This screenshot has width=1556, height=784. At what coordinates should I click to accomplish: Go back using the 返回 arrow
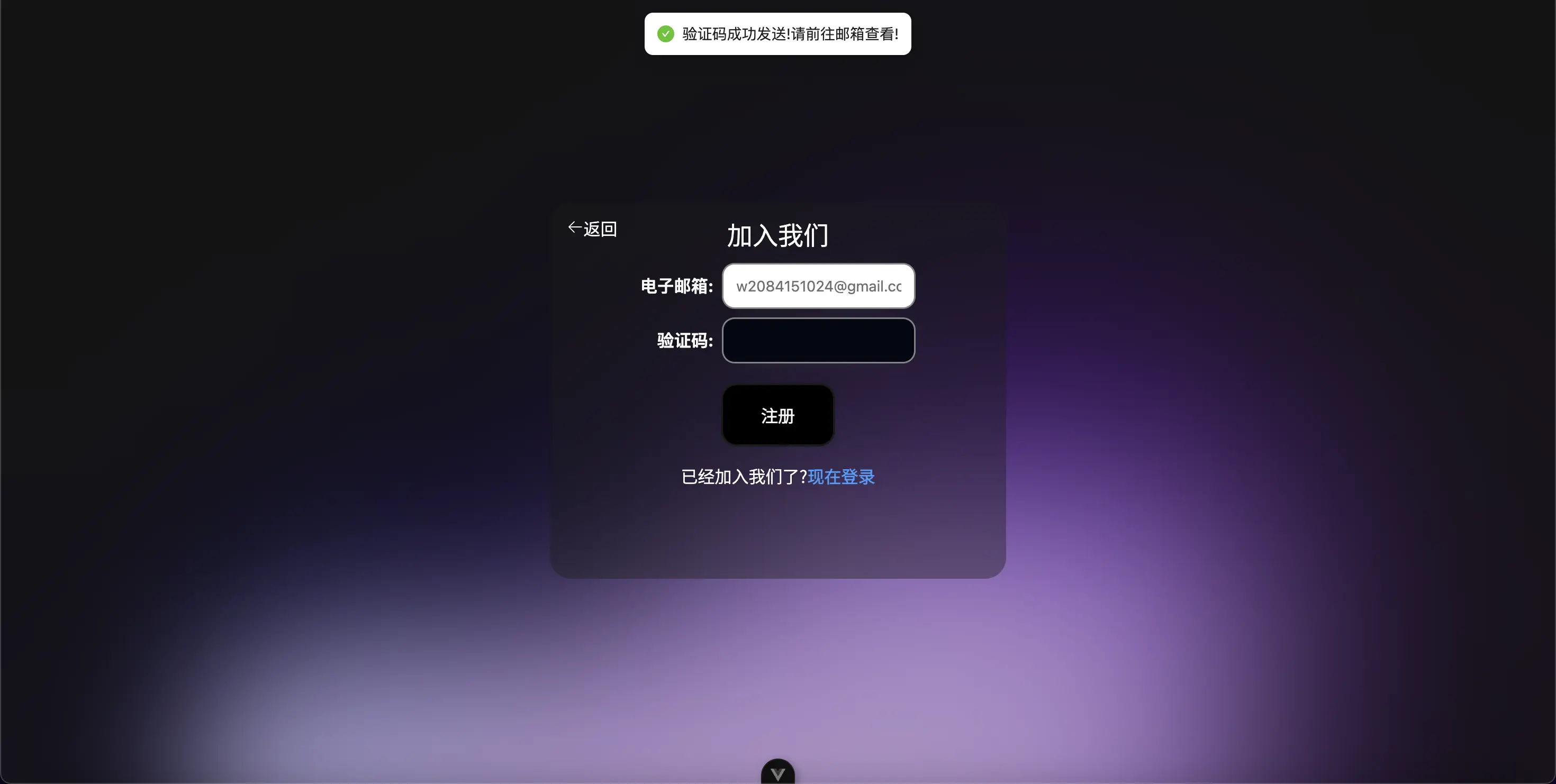(x=592, y=229)
